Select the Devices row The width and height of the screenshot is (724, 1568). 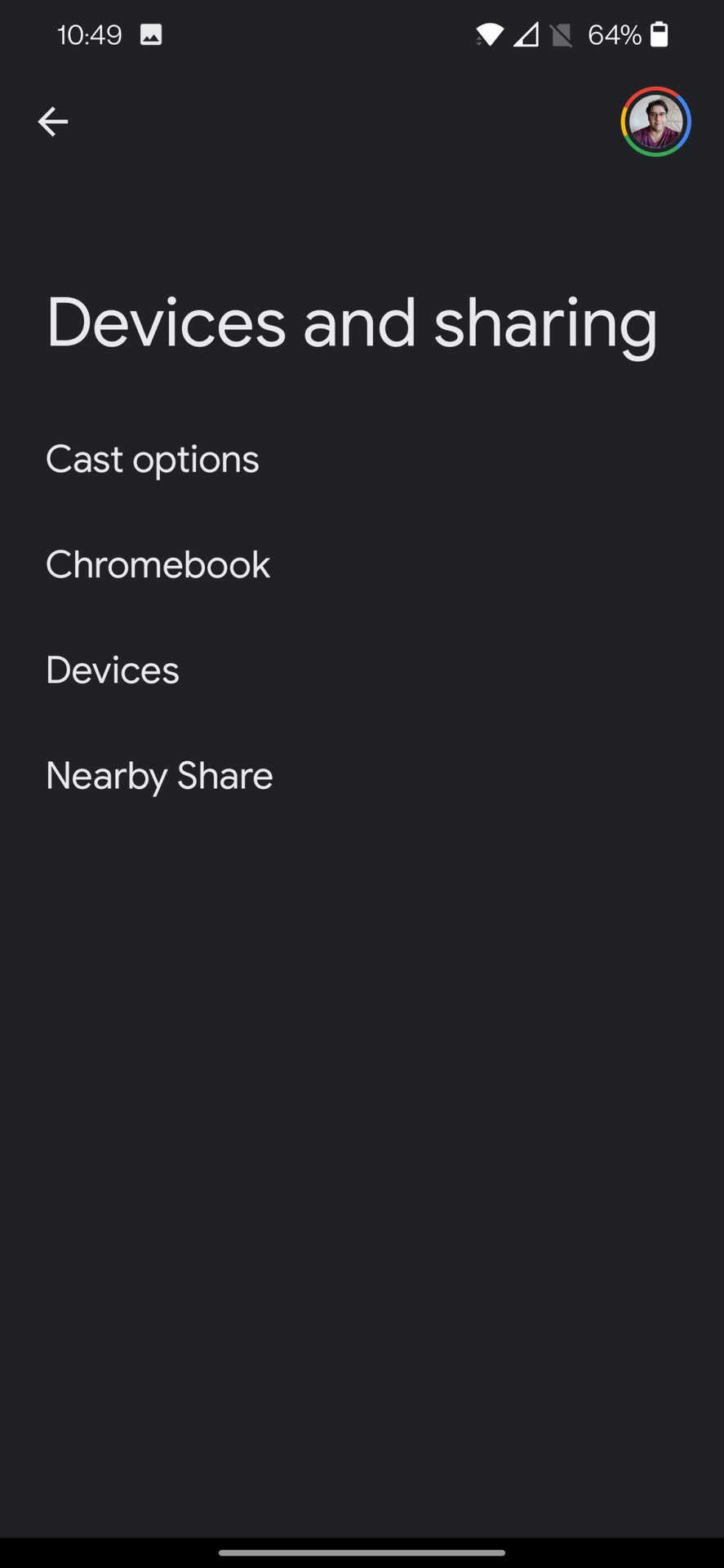[x=113, y=670]
